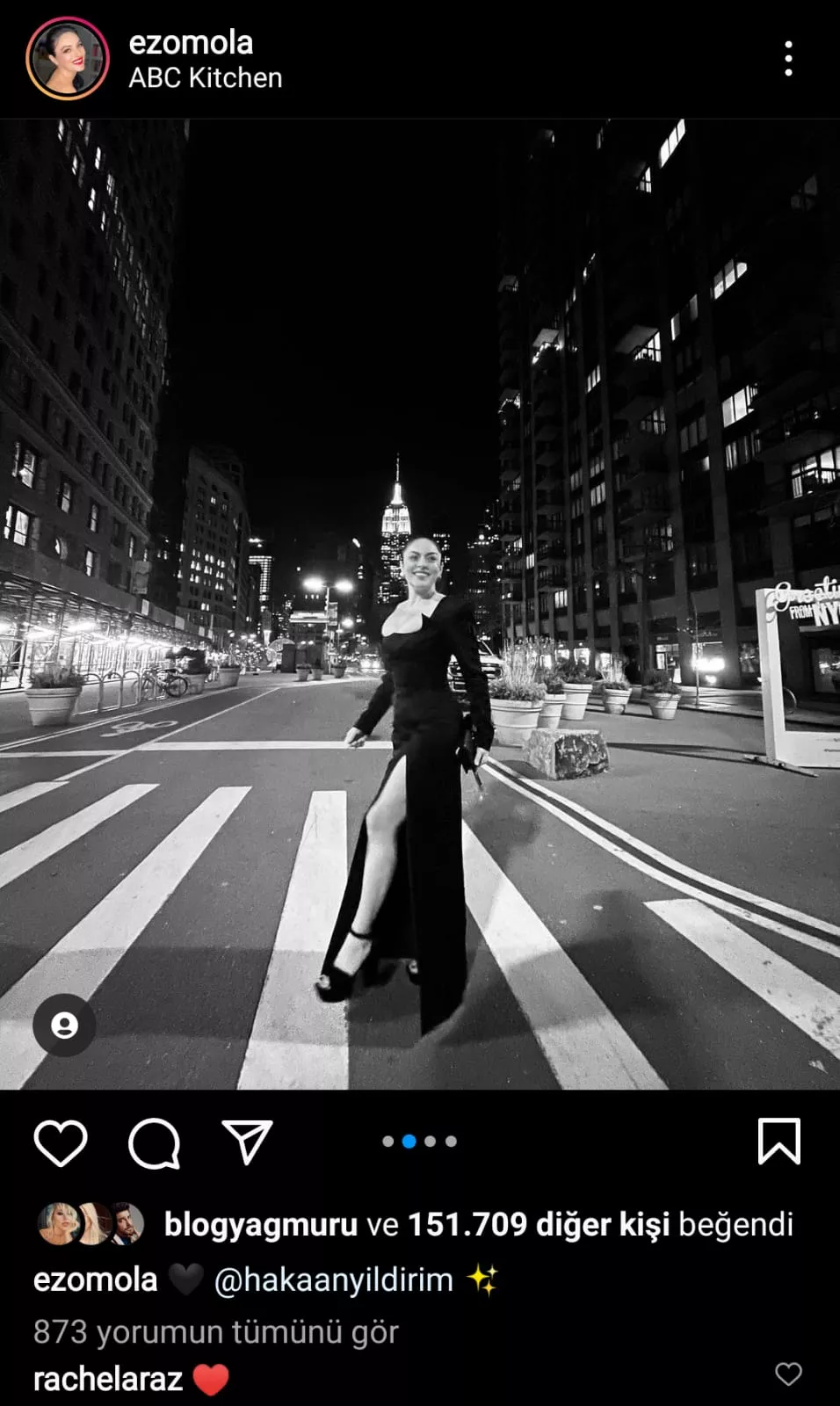Tap the carousel page indicator dots
840x1406 pixels.
pyautogui.click(x=420, y=1141)
